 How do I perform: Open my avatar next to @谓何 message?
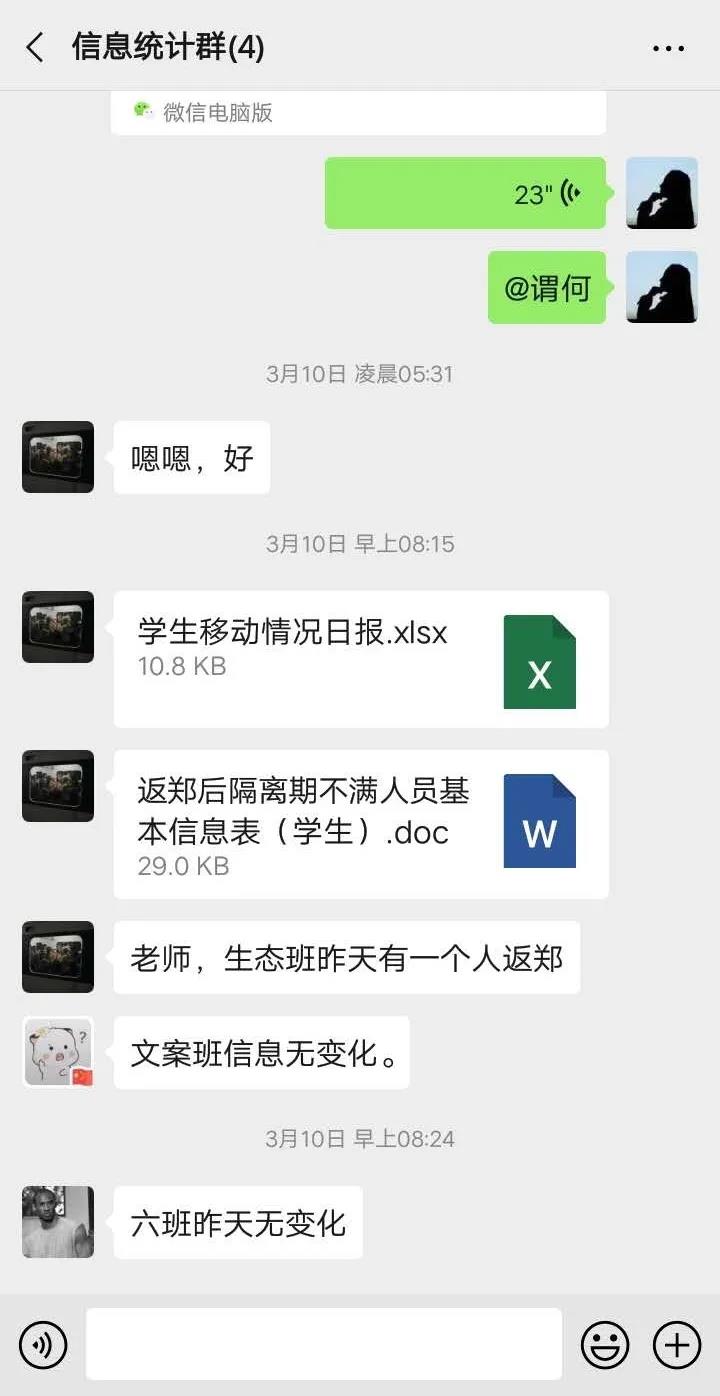[x=661, y=287]
